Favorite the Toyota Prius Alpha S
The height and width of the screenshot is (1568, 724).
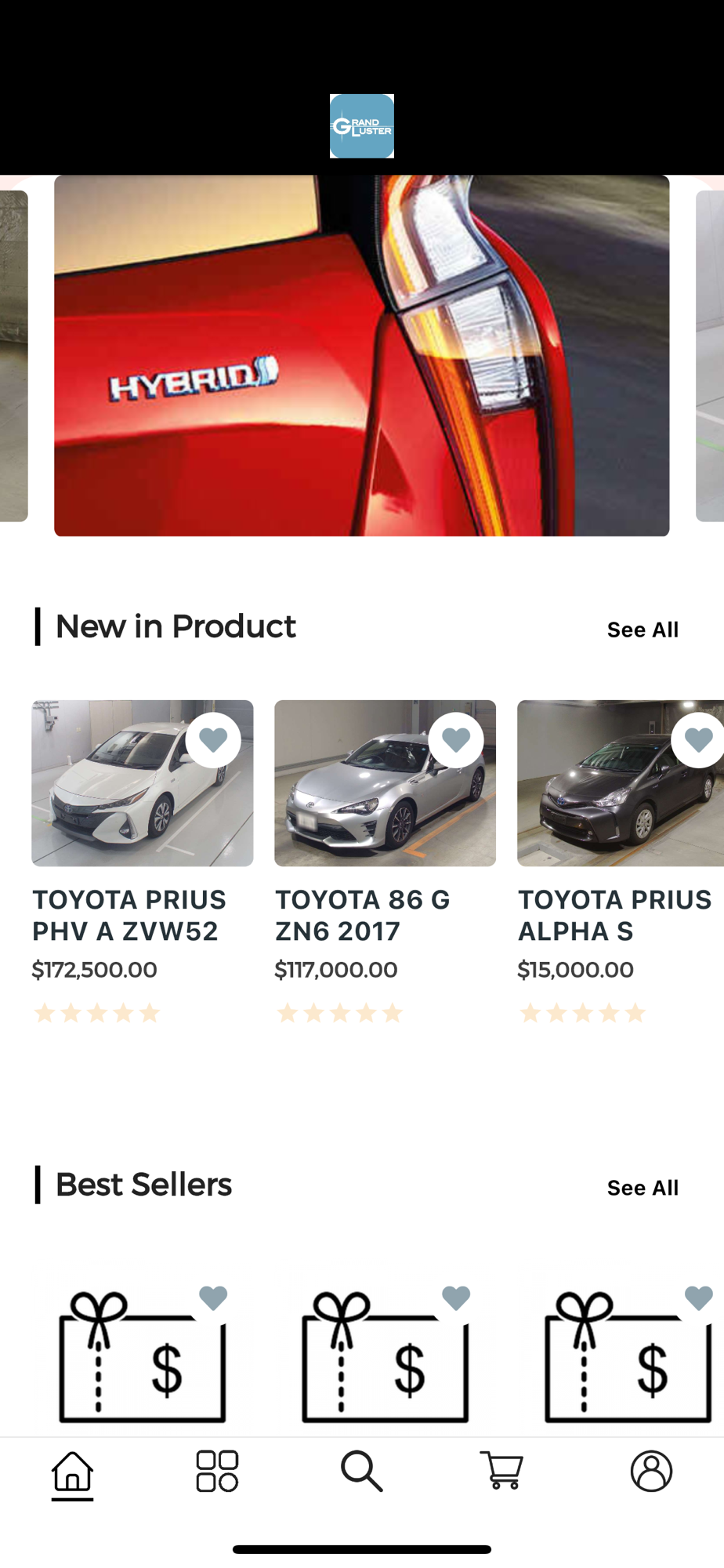click(x=697, y=740)
